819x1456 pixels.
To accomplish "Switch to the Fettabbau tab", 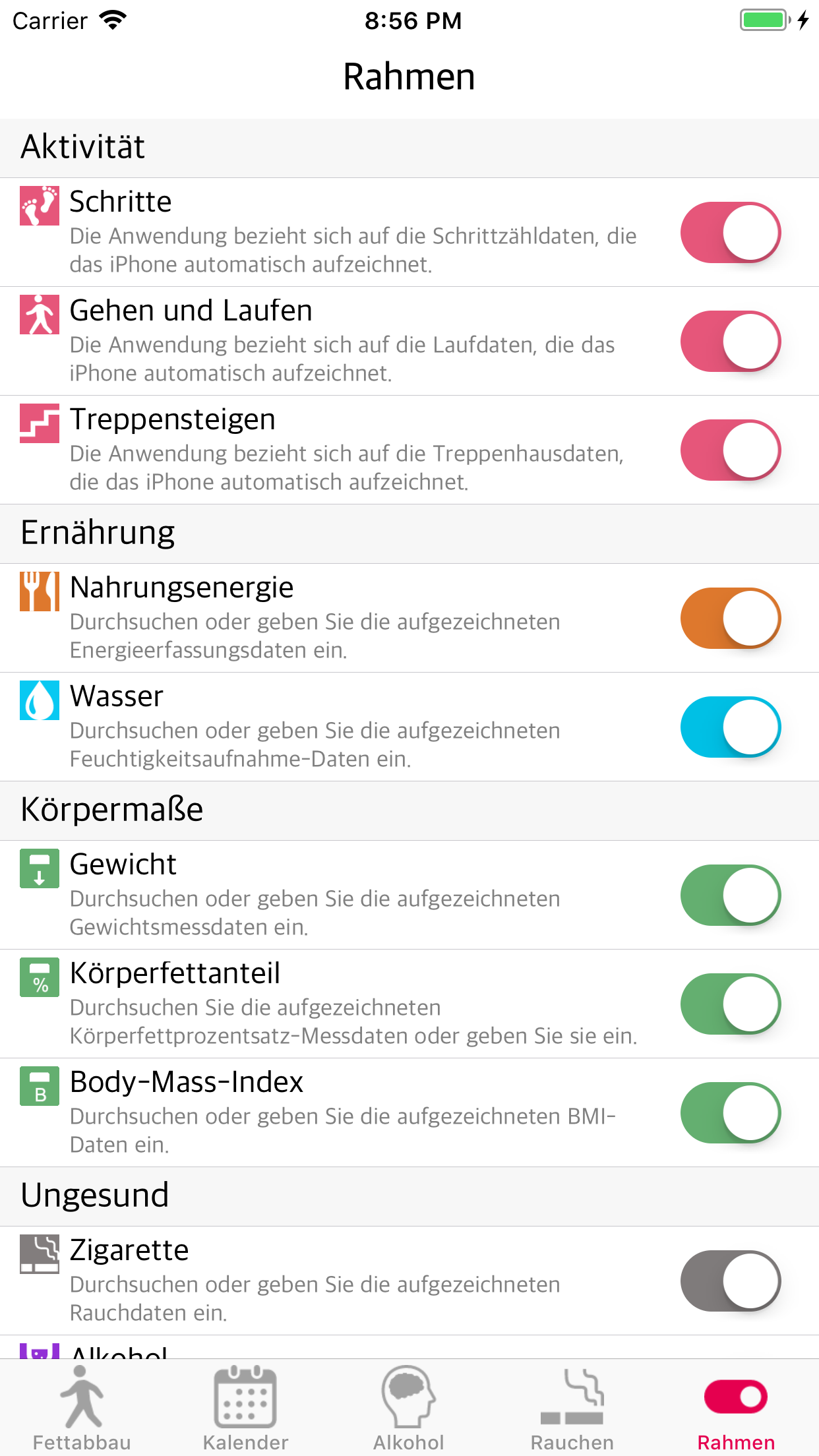I will pos(82,1409).
